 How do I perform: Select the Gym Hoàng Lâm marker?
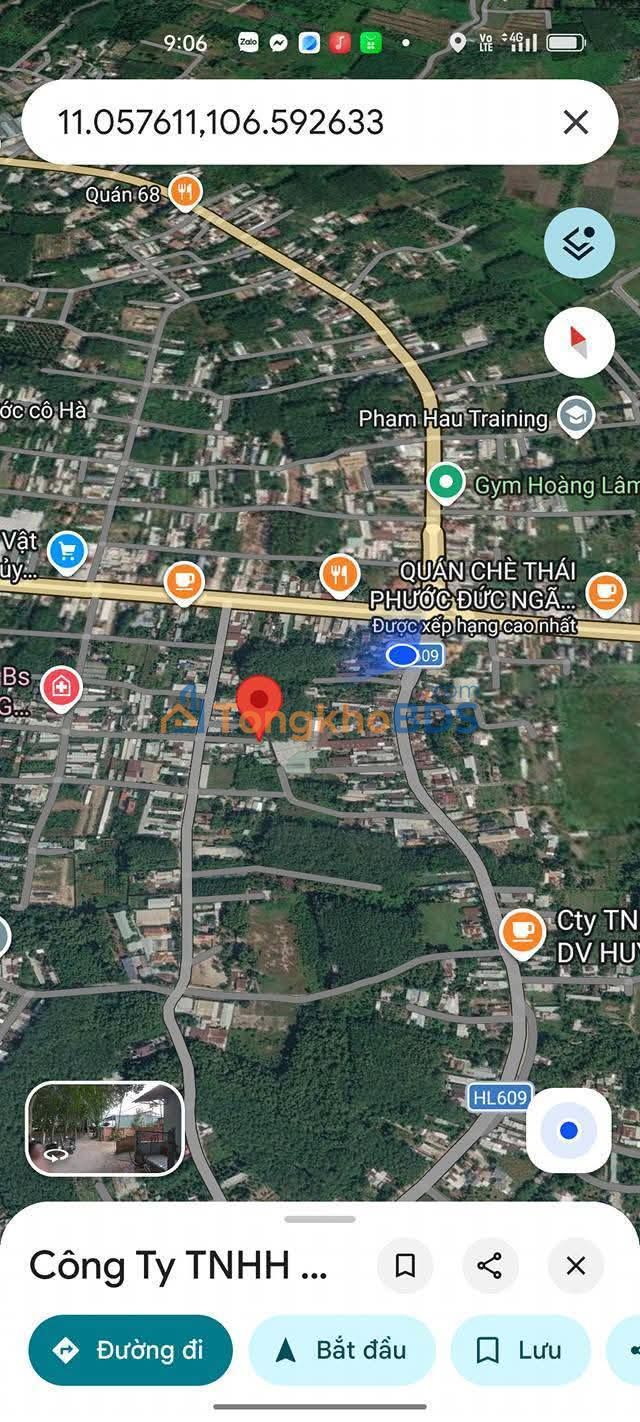coord(445,484)
